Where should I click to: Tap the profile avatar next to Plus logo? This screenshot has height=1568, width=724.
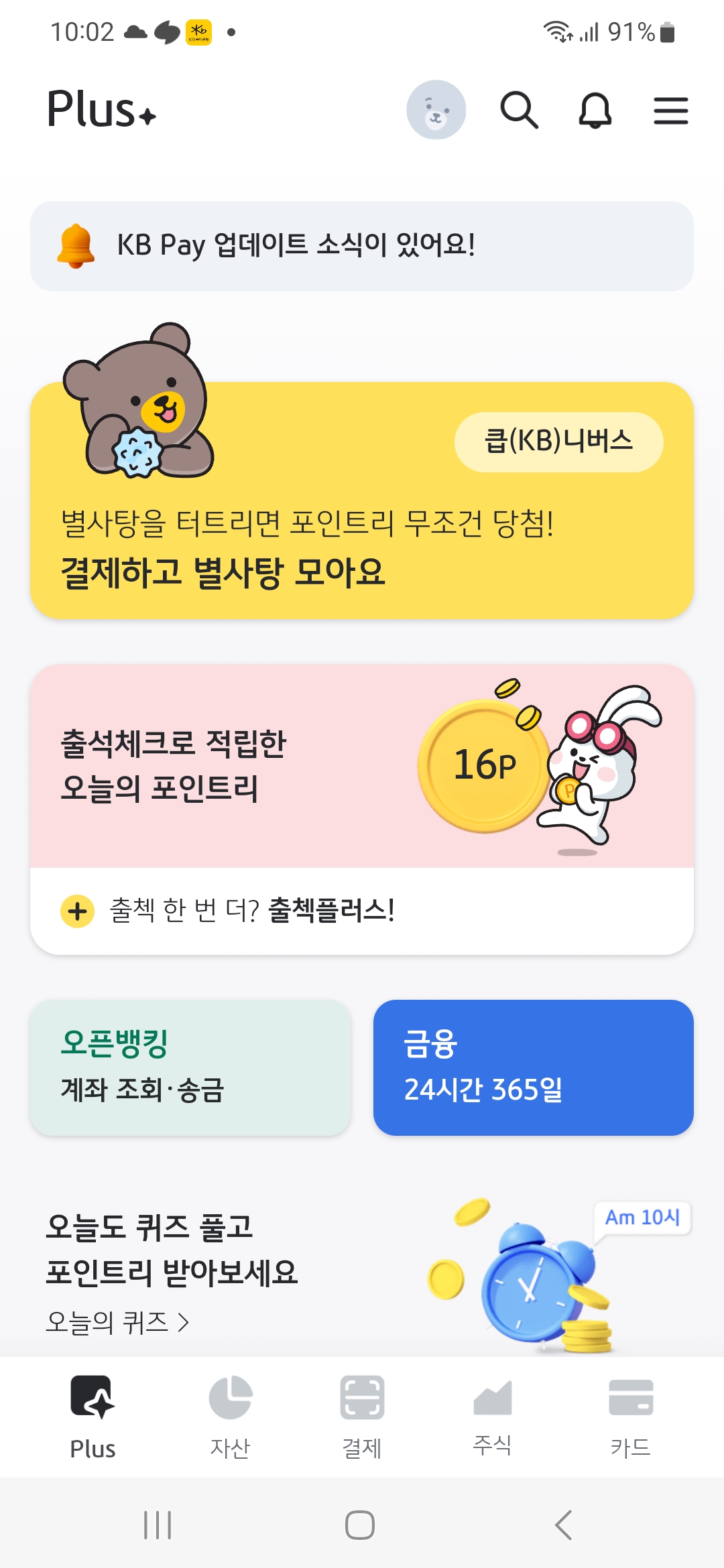point(436,111)
